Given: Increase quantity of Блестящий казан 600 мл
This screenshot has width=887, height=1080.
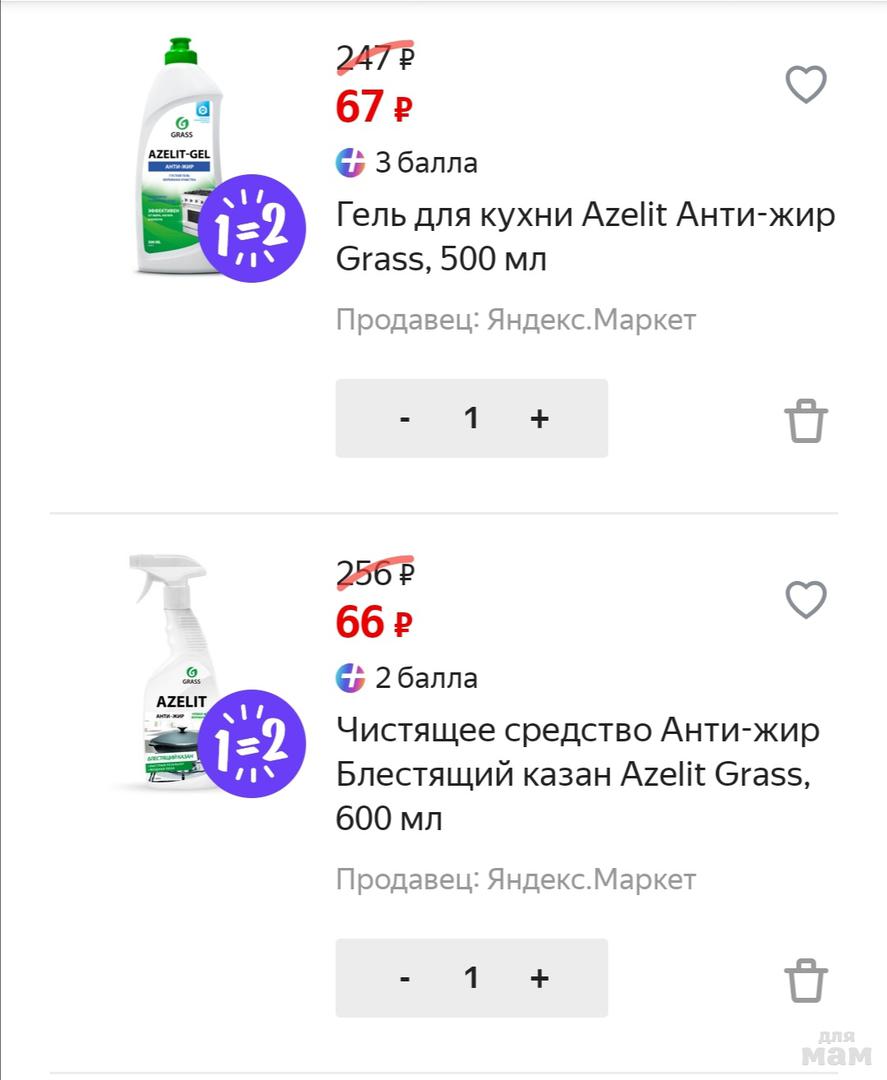Looking at the screenshot, I should 539,978.
